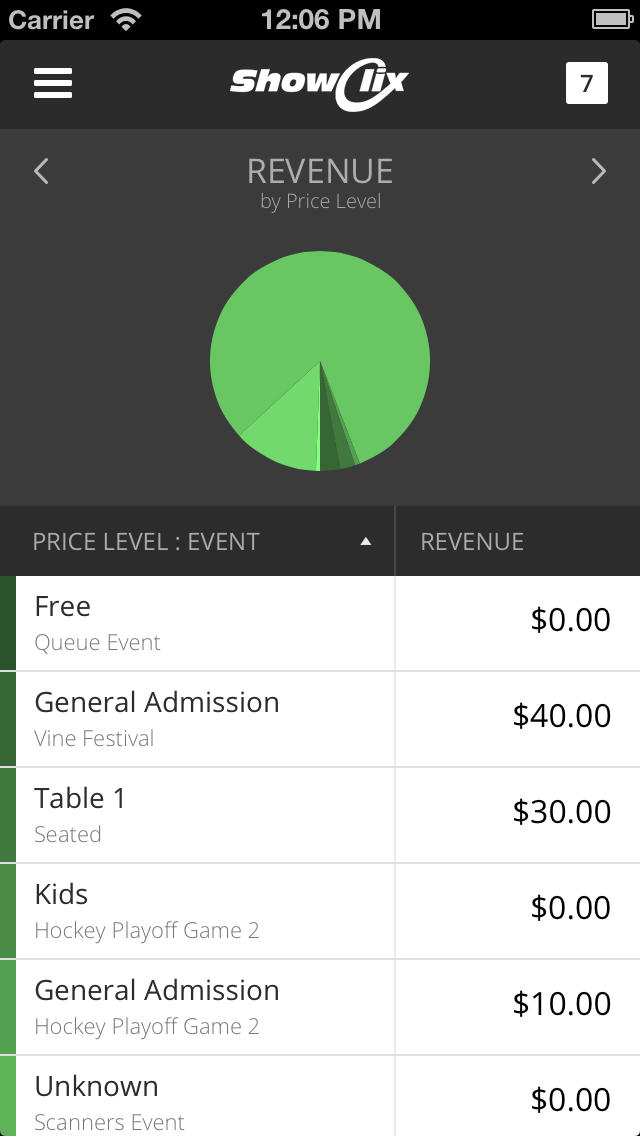Open the Free Queue Event row
Screen dimensions: 640x1136
coord(320,623)
